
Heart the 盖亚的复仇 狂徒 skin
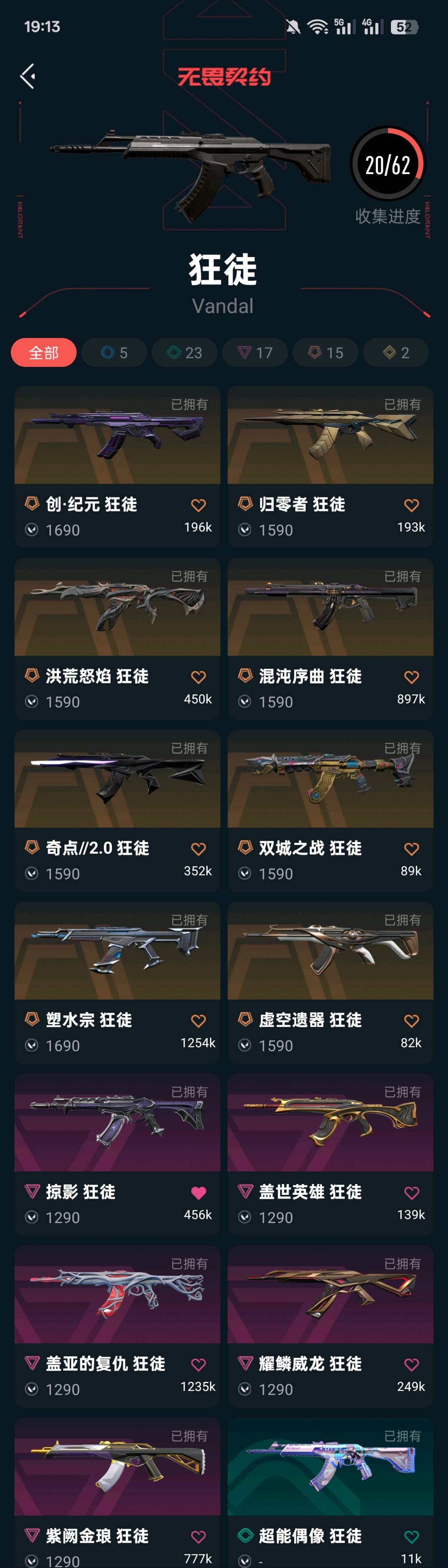pos(198,1365)
